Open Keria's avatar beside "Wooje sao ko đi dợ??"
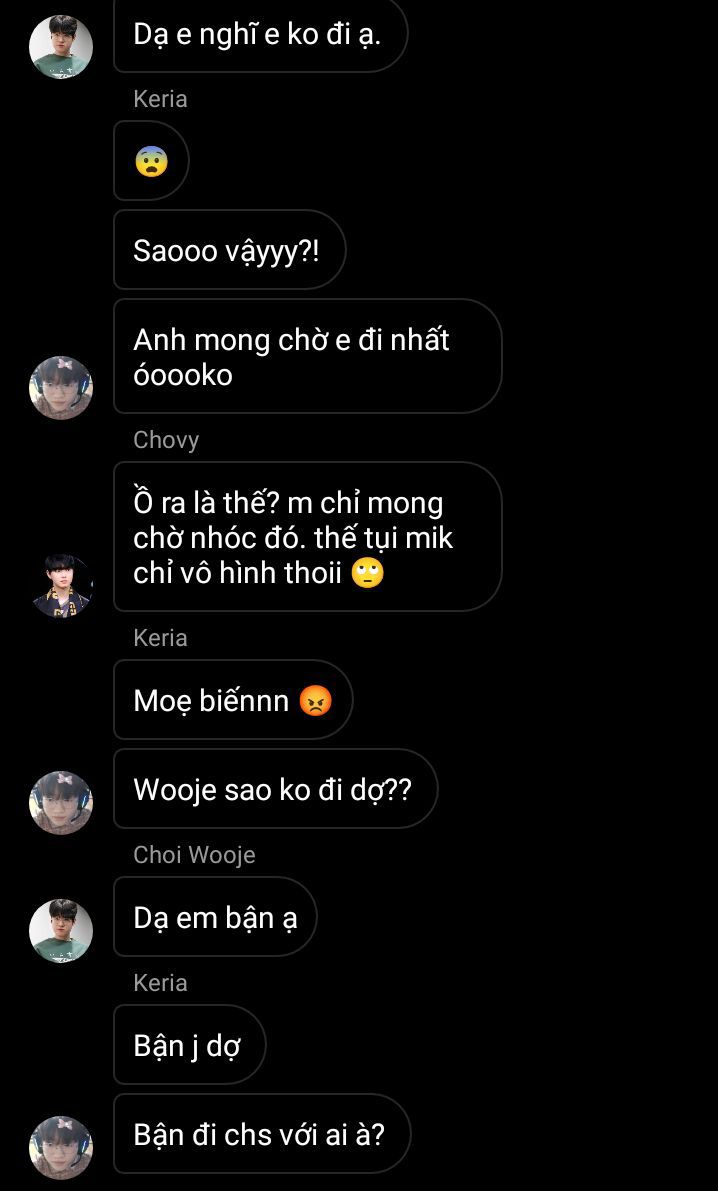This screenshot has width=718, height=1191. point(61,802)
